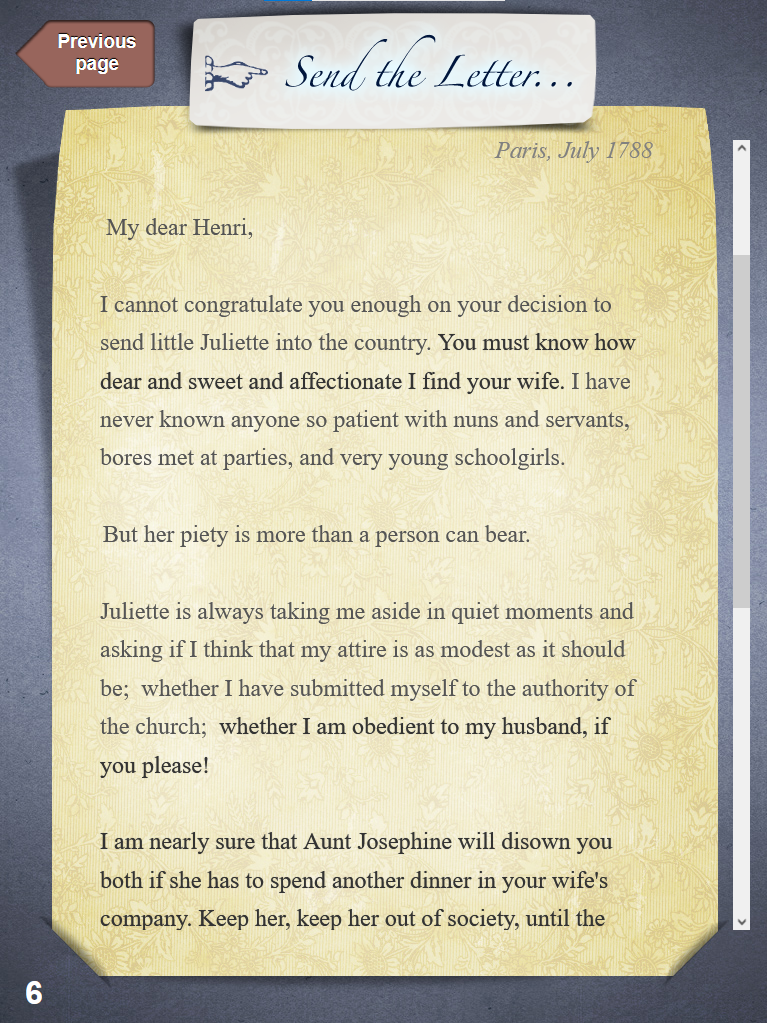Image resolution: width=767 pixels, height=1023 pixels.
Task: Tap the scrollbar up arrow
Action: point(741,148)
